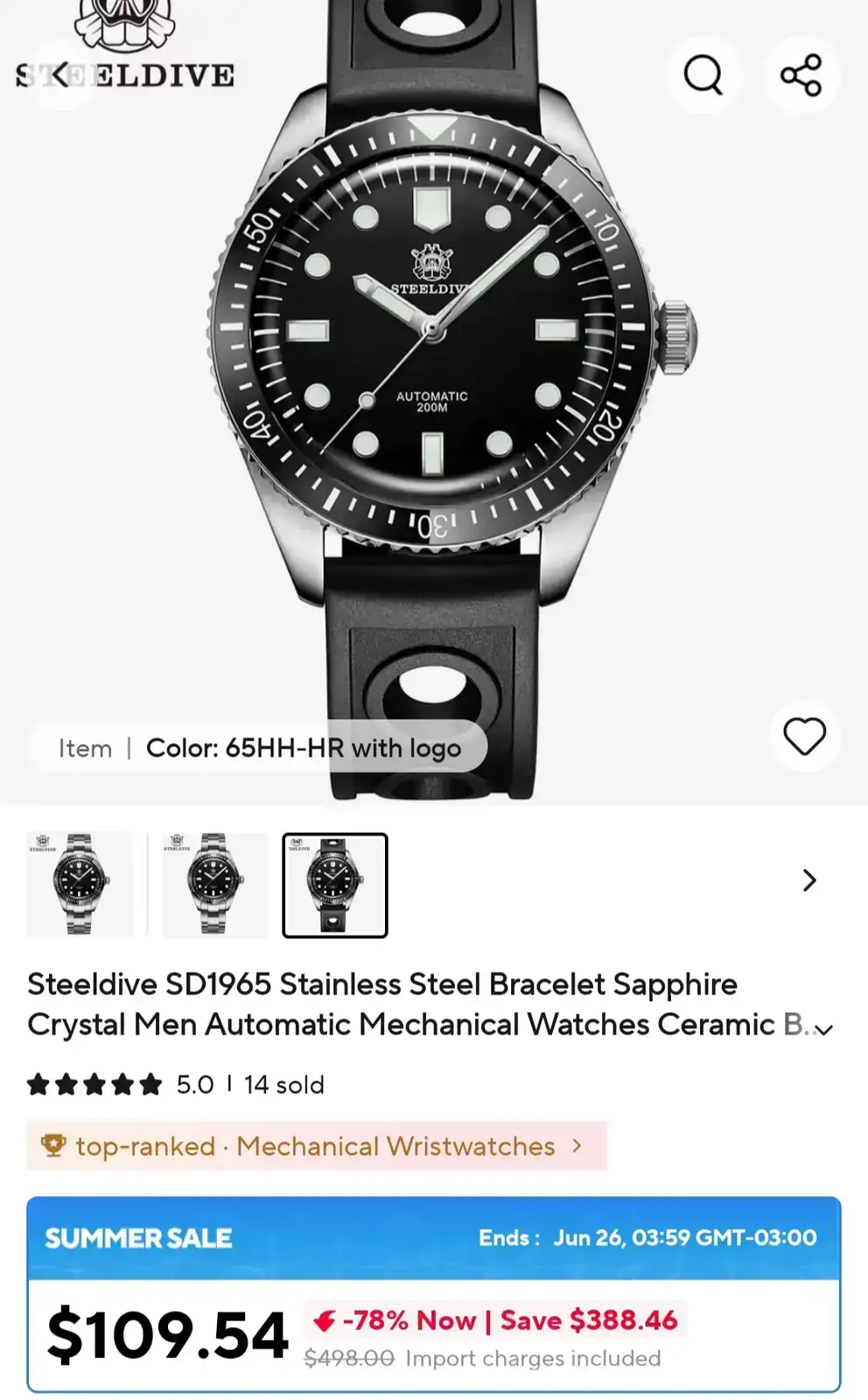
Task: Share this Steeldive watch listing
Action: coord(801,75)
